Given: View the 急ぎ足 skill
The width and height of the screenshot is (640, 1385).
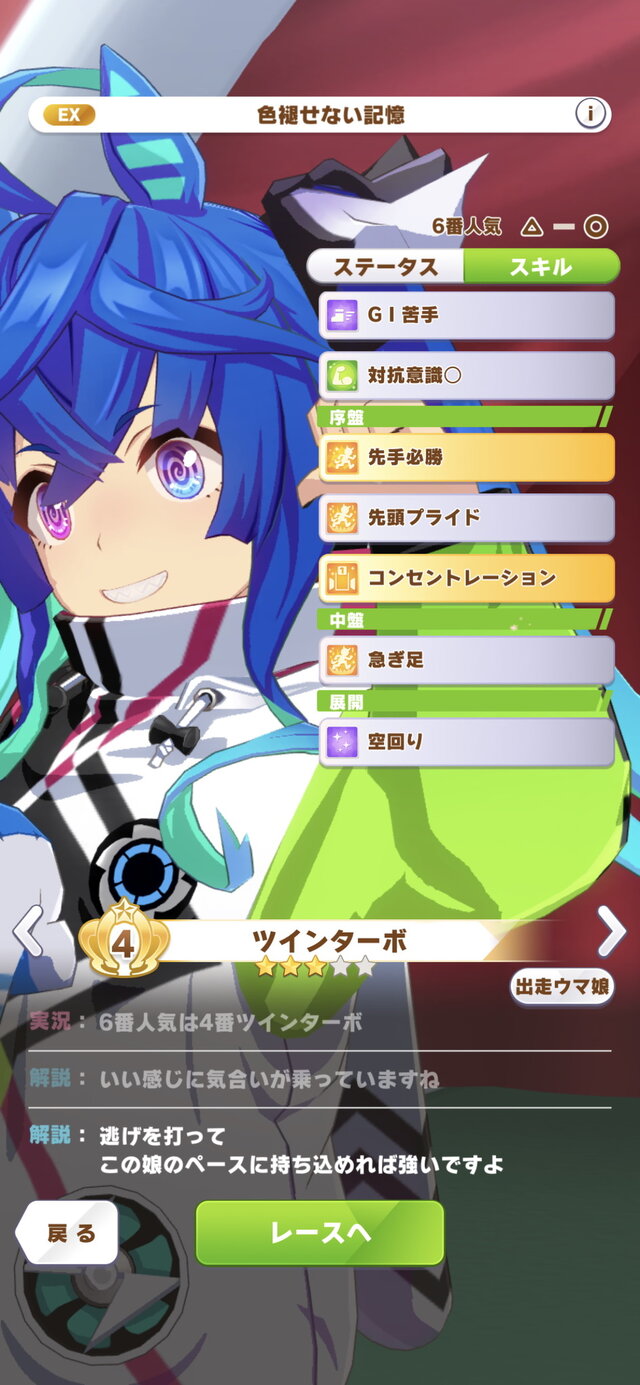Looking at the screenshot, I should [466, 660].
